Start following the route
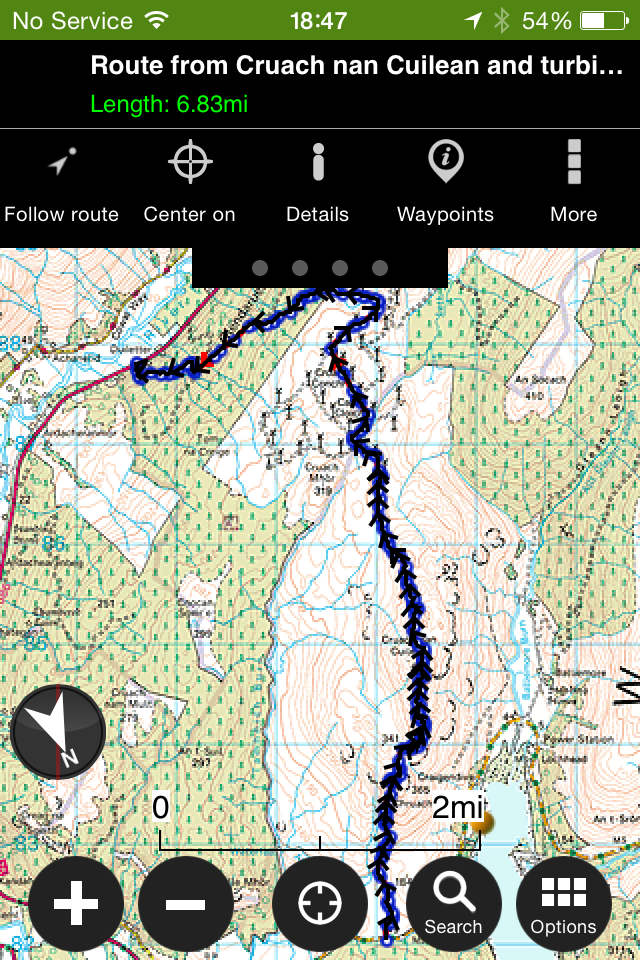 coord(62,185)
